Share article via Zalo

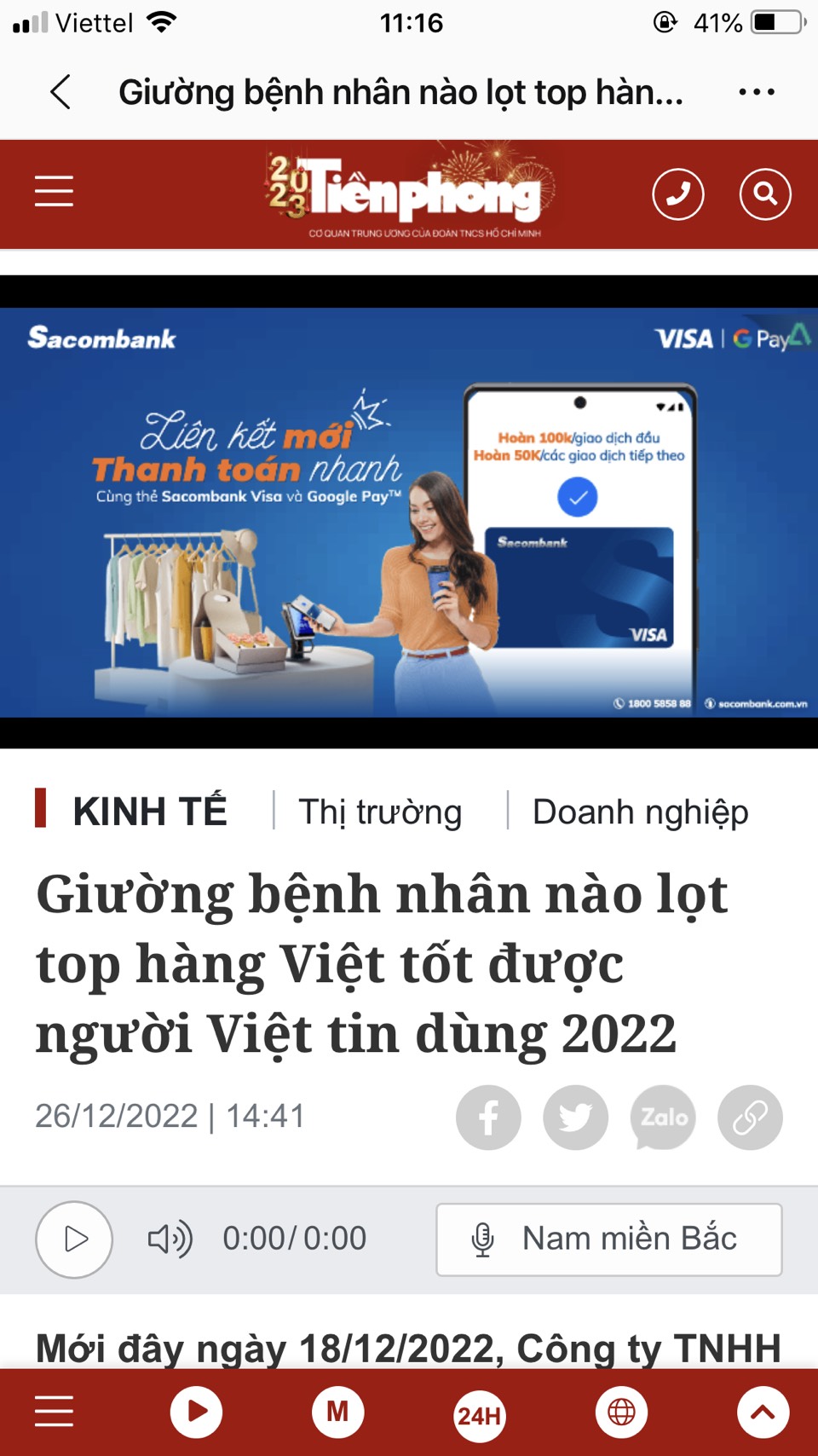(663, 1117)
